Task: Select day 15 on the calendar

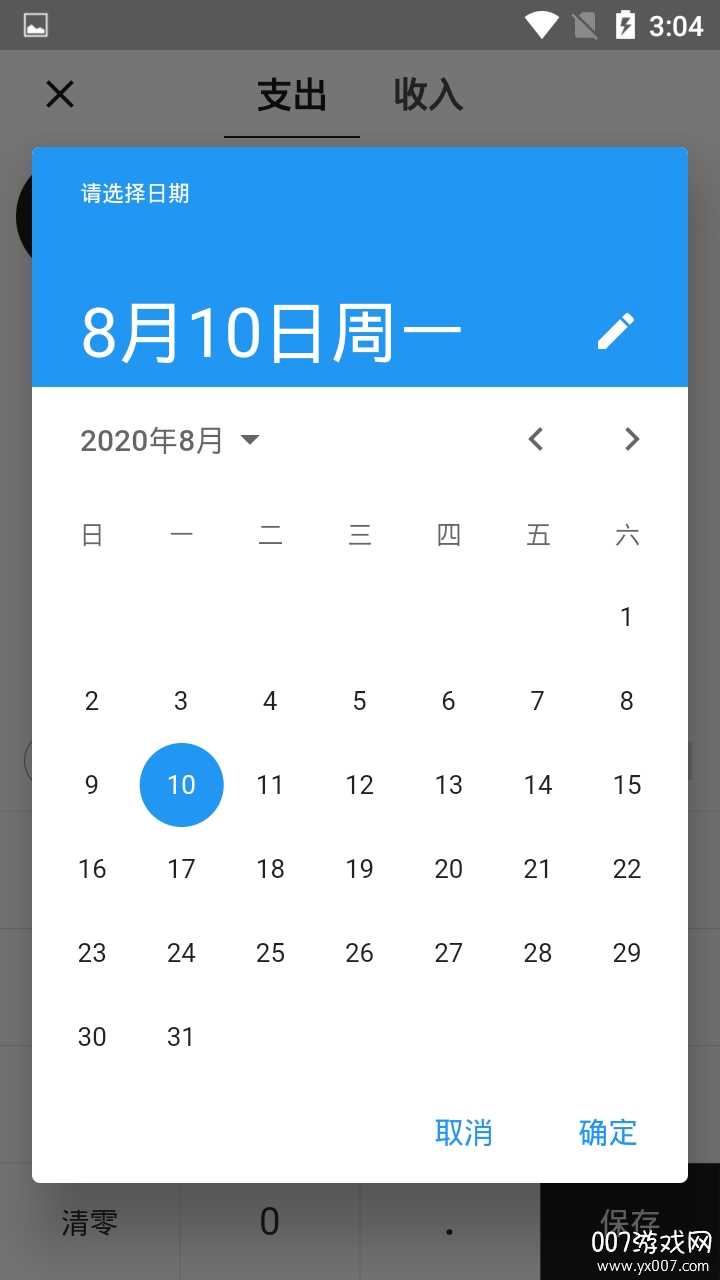Action: [x=626, y=785]
